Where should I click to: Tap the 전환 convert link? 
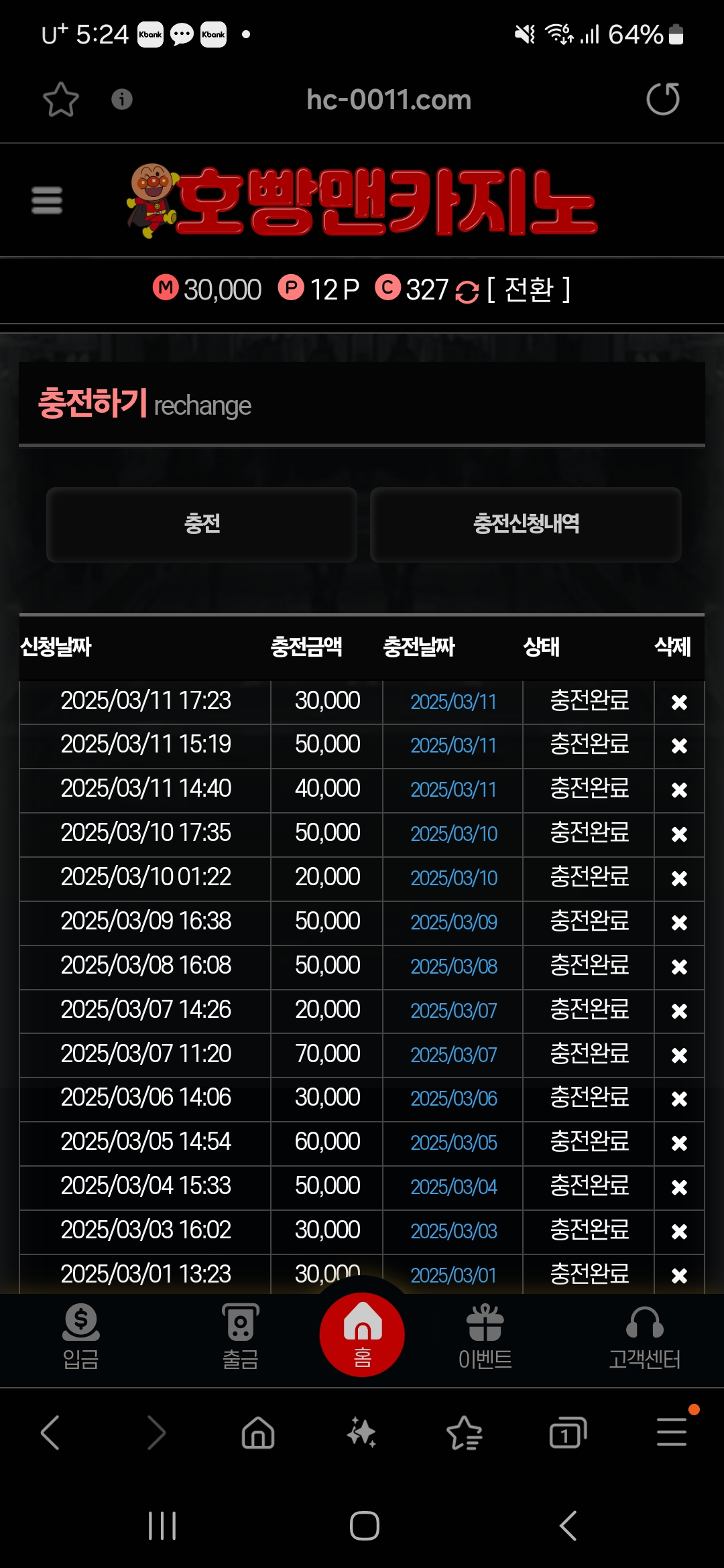(529, 289)
